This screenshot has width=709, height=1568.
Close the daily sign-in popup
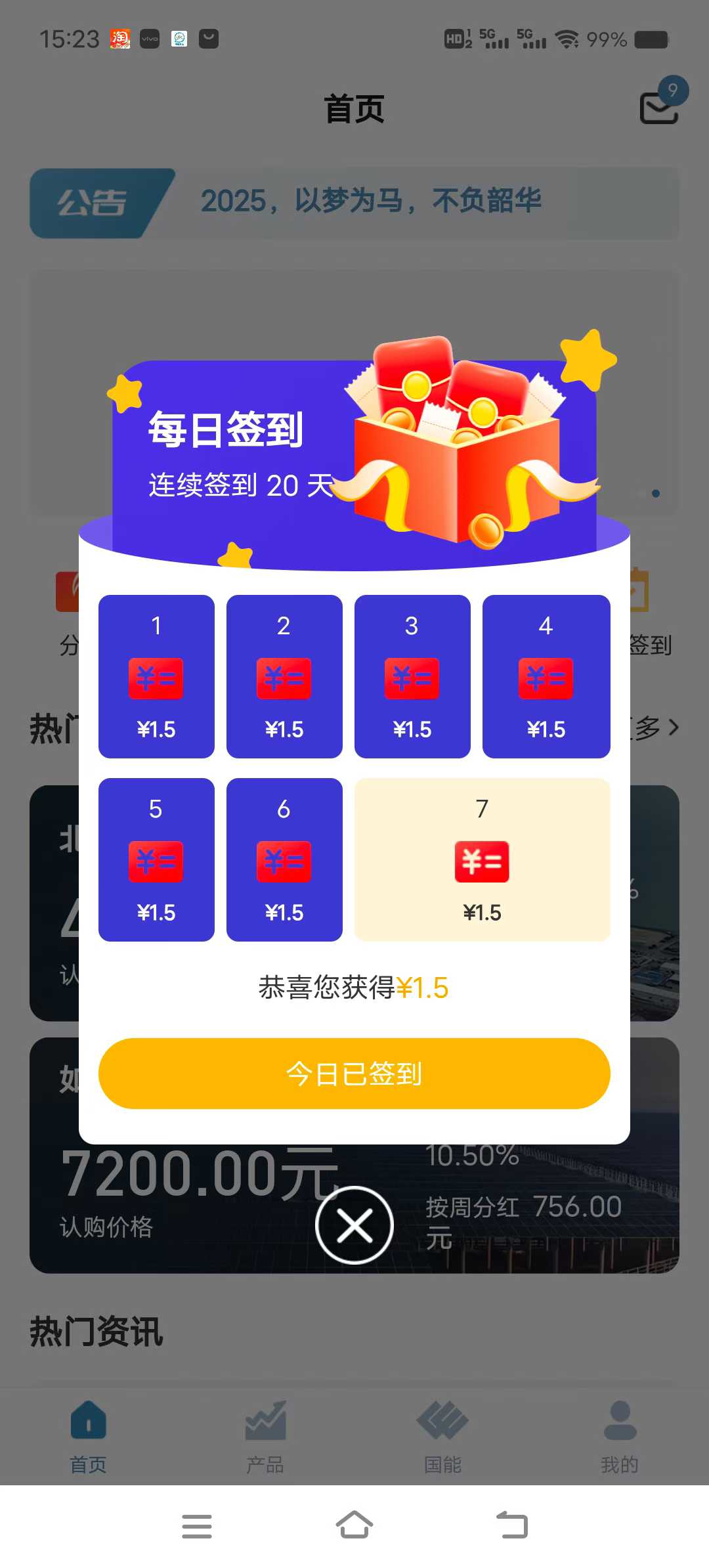354,1225
